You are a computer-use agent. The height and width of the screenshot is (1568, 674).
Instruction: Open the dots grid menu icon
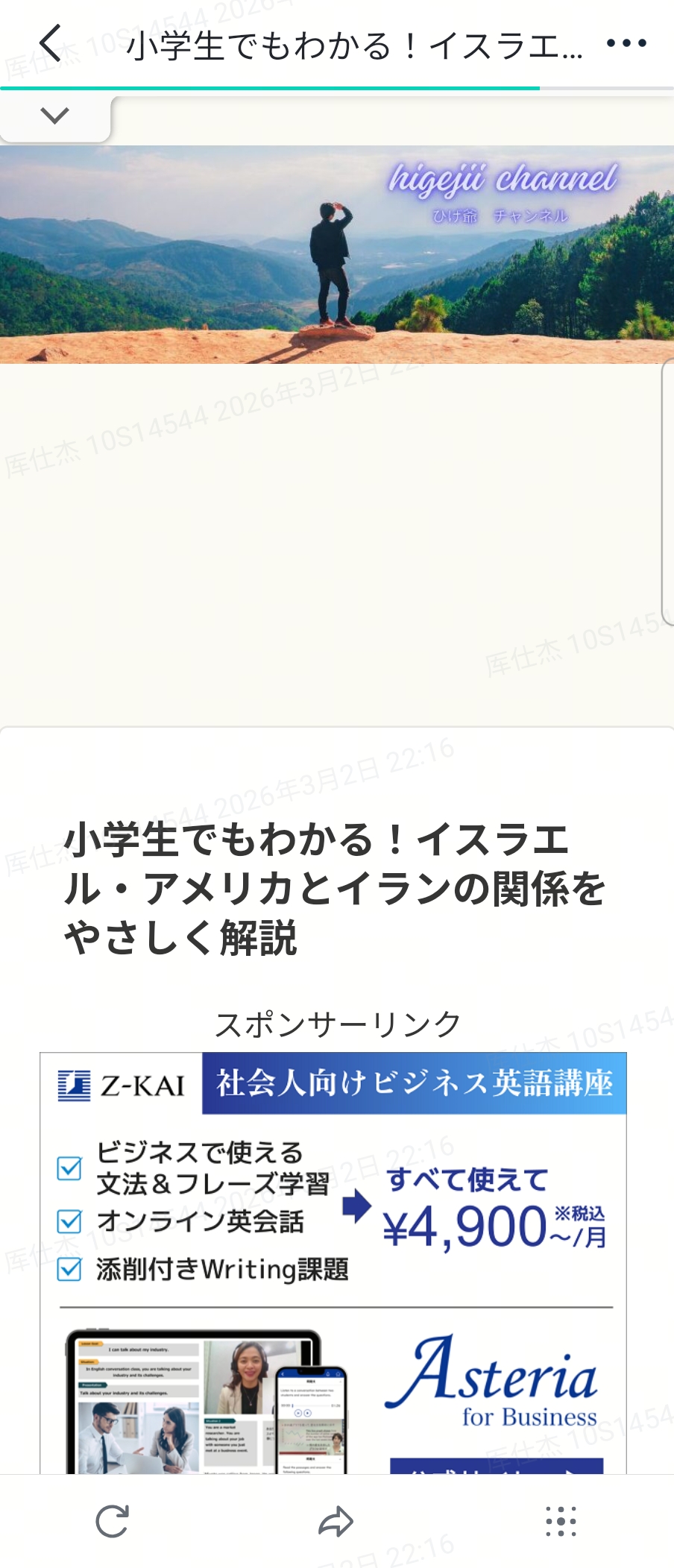point(561,1521)
